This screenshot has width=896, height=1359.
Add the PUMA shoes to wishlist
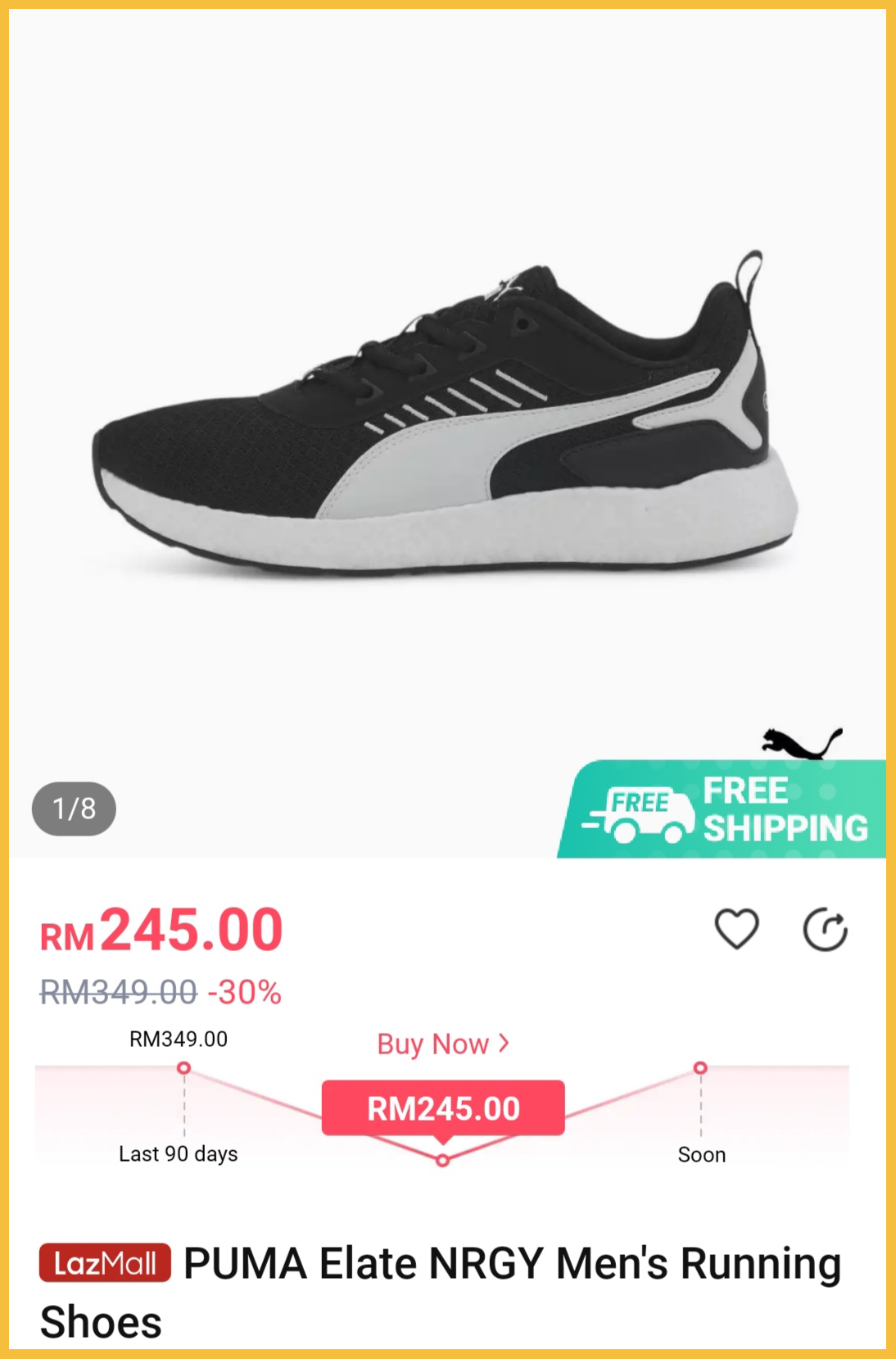[x=736, y=929]
